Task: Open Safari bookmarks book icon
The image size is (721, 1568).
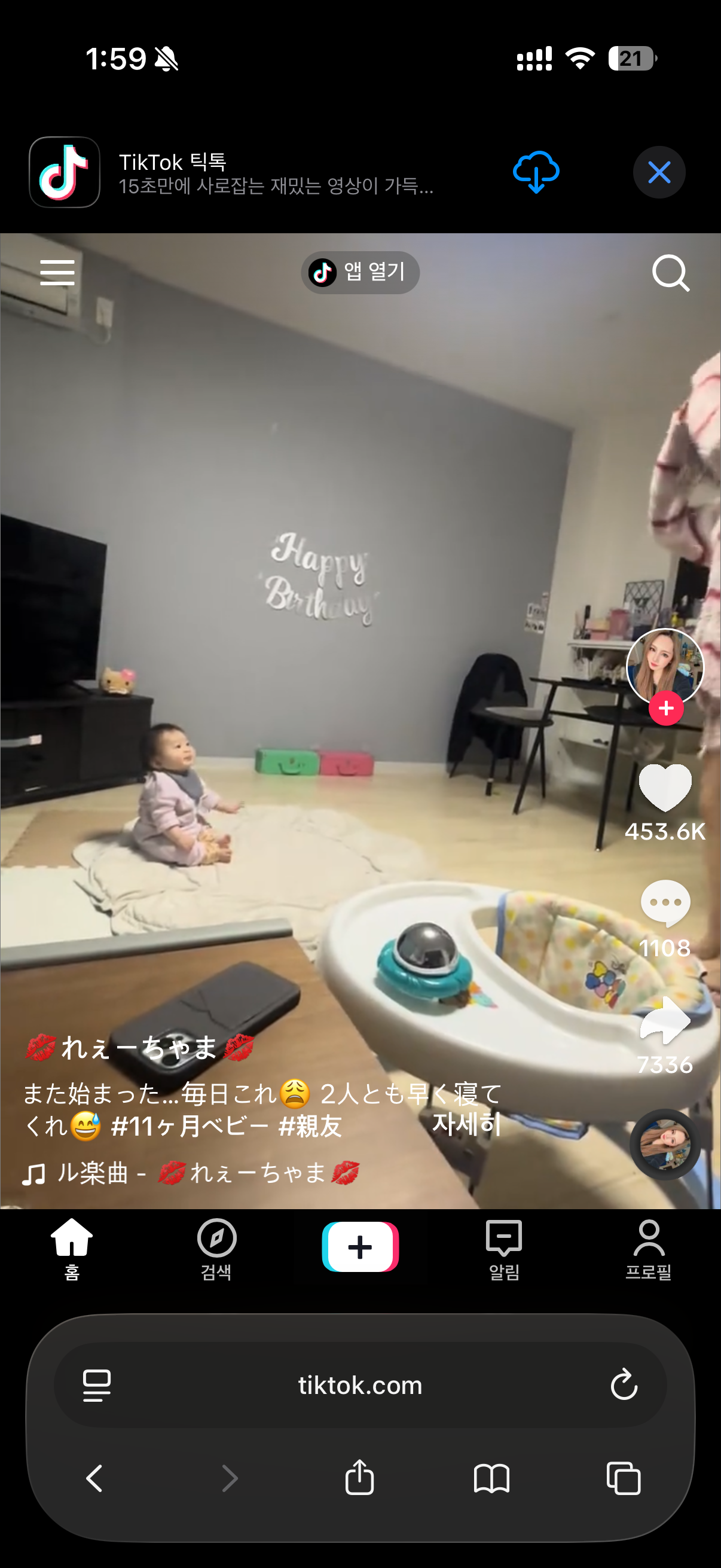Action: point(491,1478)
